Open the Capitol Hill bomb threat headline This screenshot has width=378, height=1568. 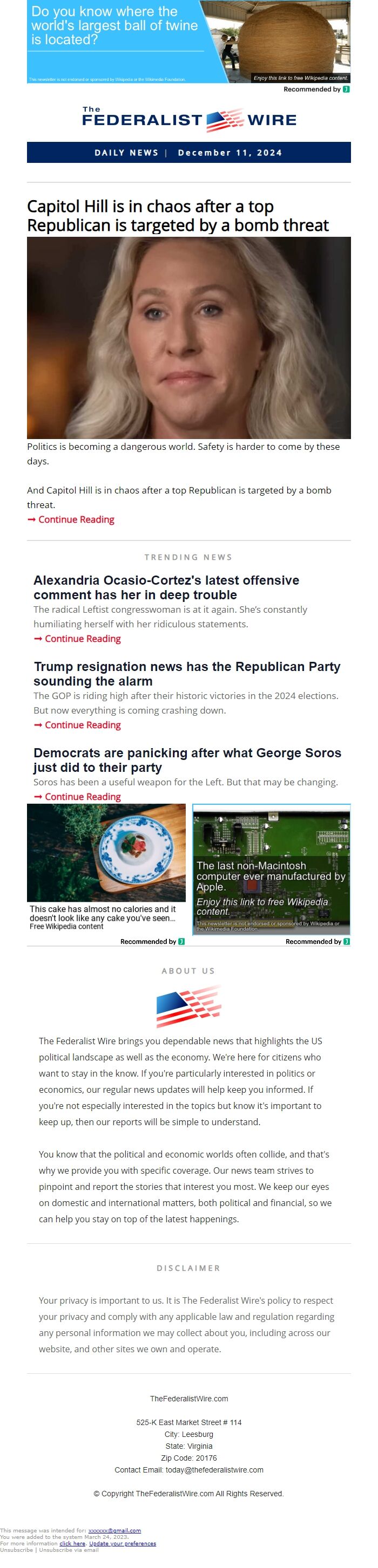tap(178, 215)
